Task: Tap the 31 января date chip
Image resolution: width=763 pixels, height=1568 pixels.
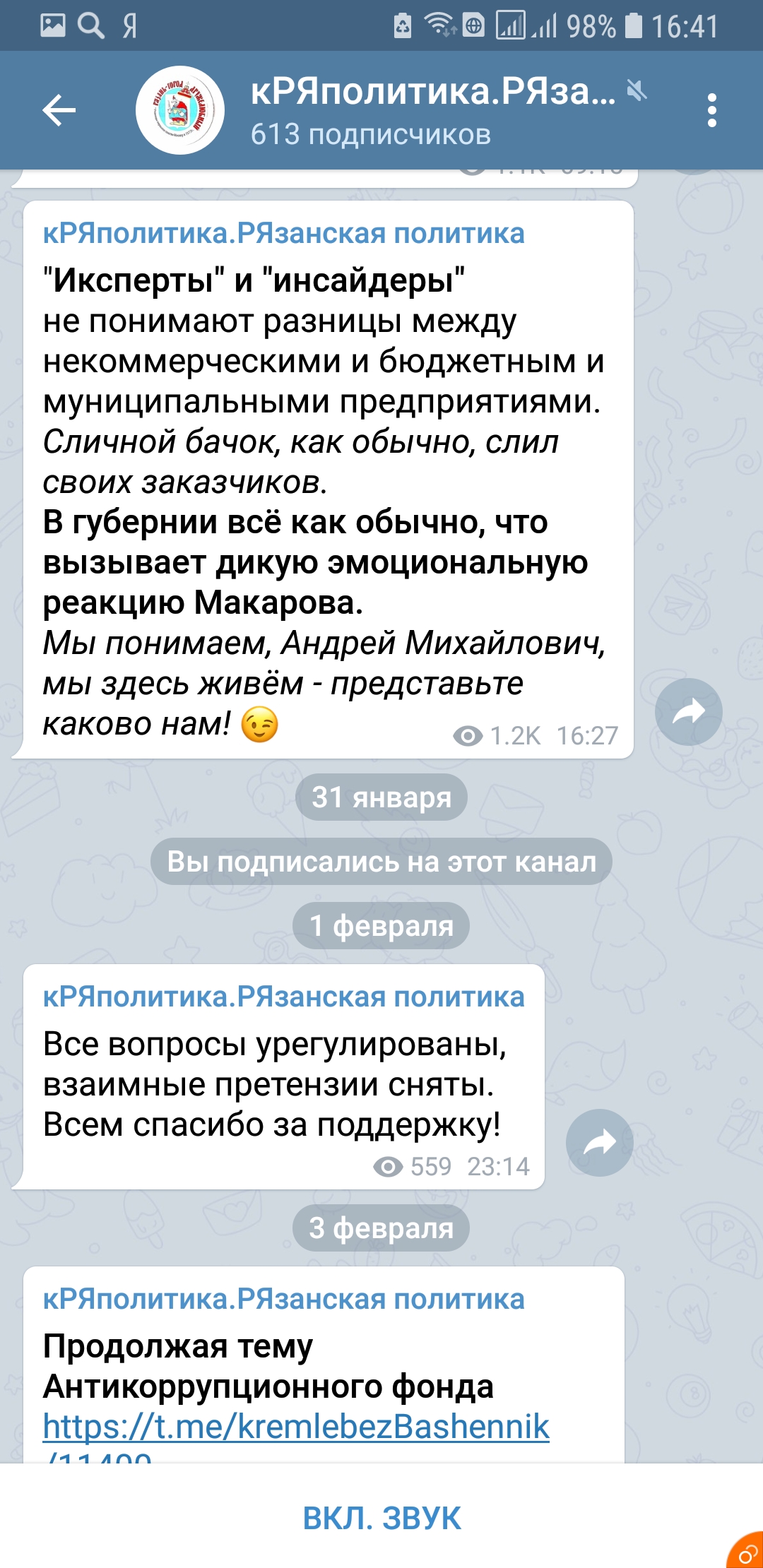Action: [x=381, y=797]
